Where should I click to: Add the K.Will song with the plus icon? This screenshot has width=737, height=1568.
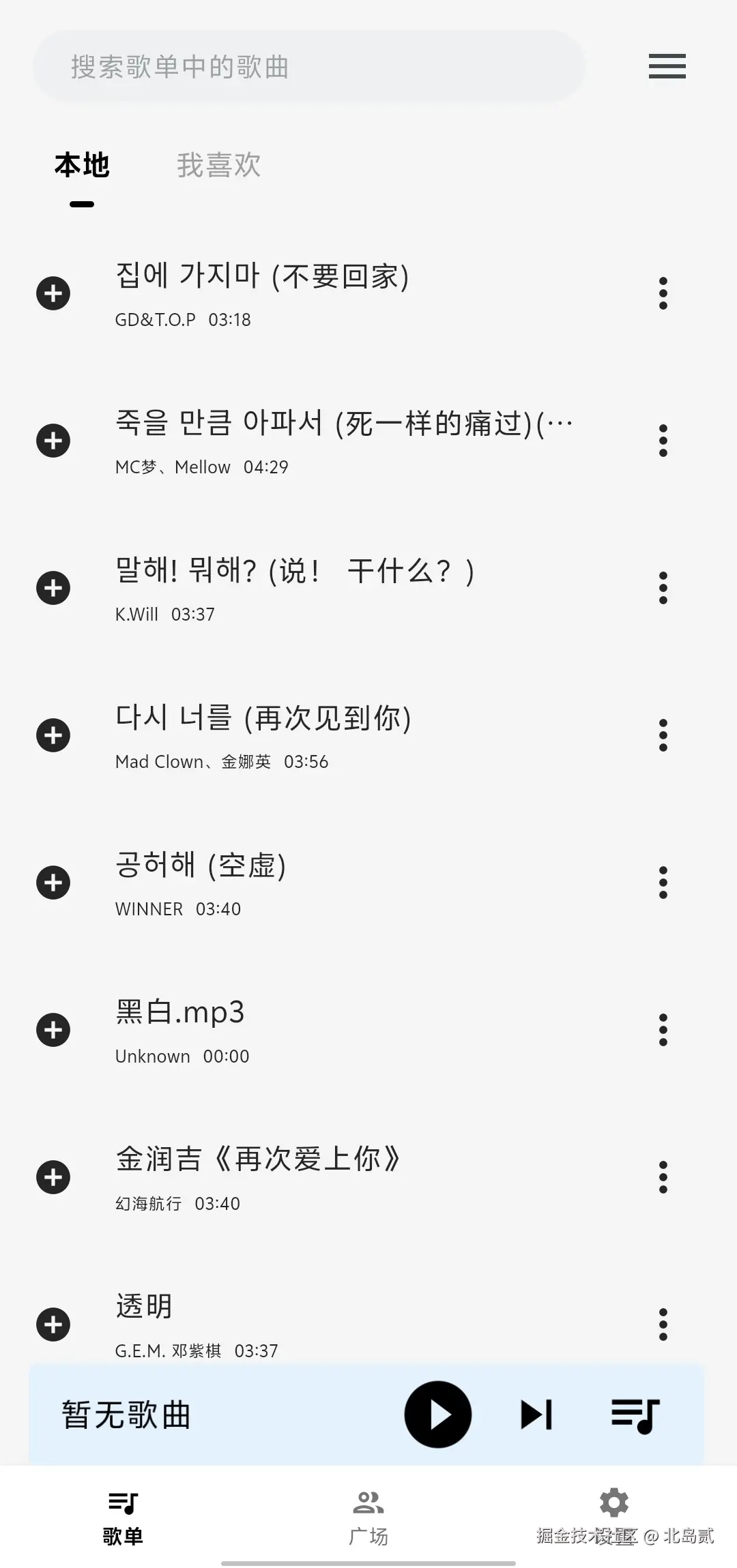(53, 589)
